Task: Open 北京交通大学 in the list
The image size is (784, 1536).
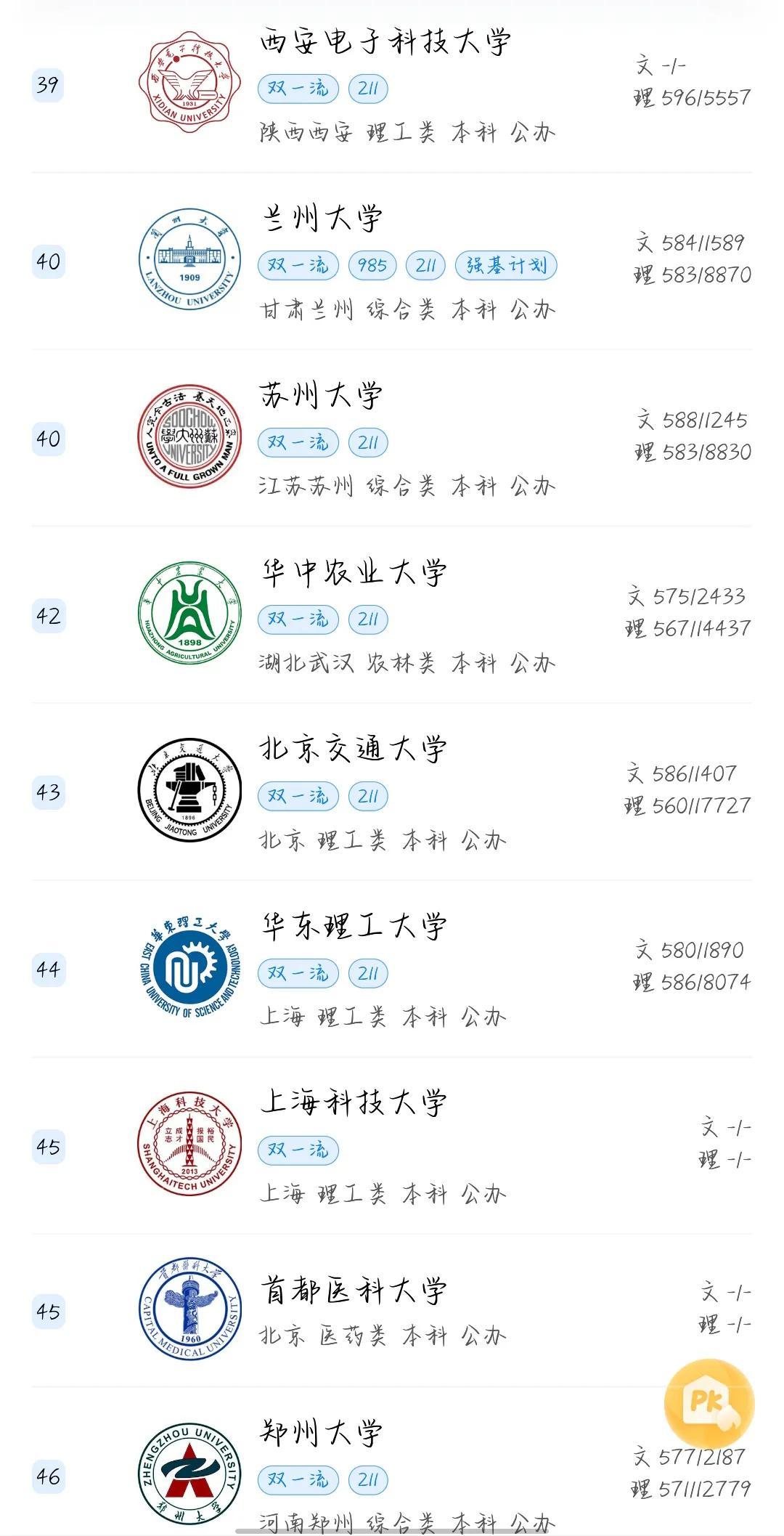Action: [x=392, y=792]
